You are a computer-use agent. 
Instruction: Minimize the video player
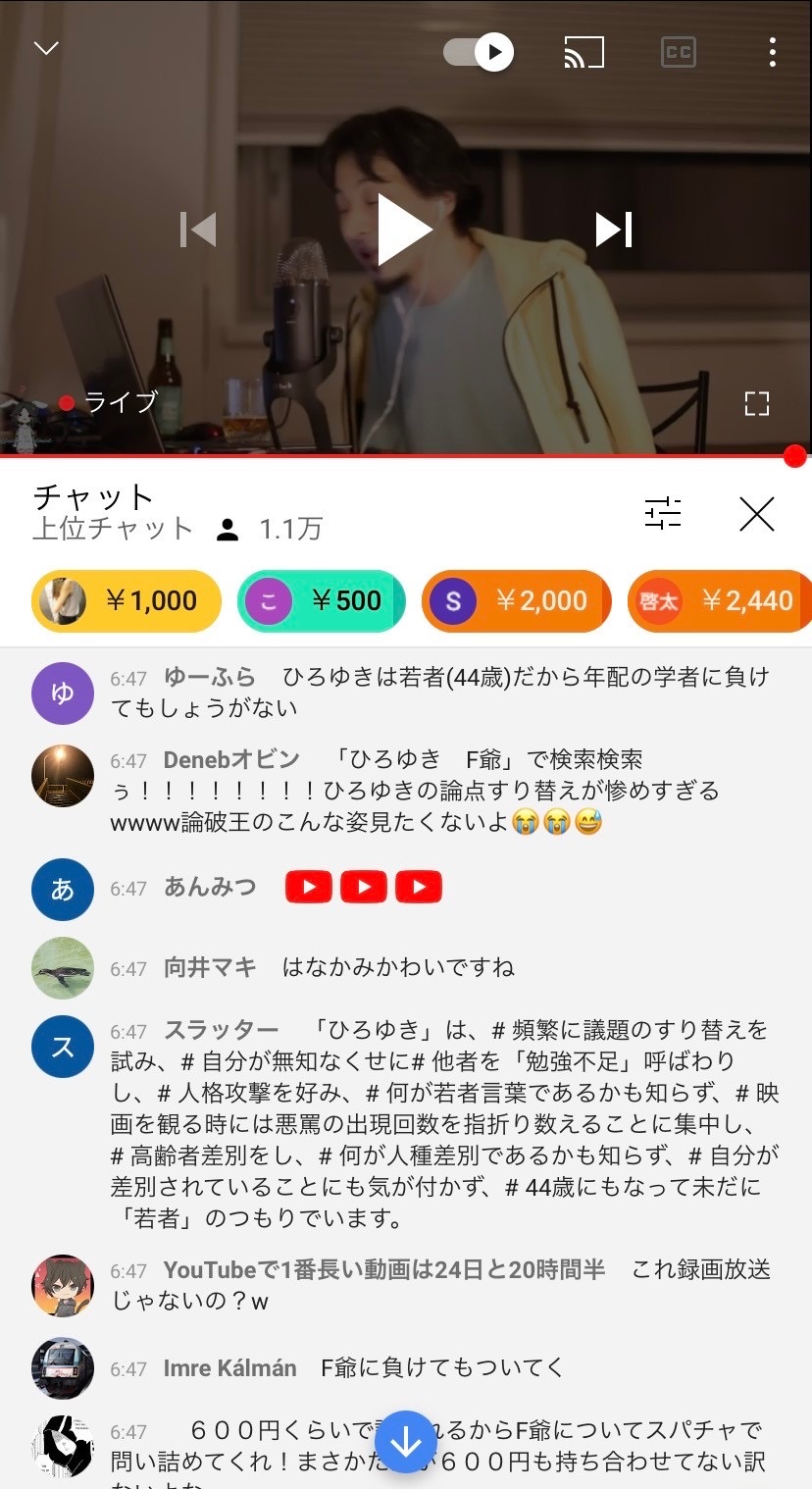[46, 49]
